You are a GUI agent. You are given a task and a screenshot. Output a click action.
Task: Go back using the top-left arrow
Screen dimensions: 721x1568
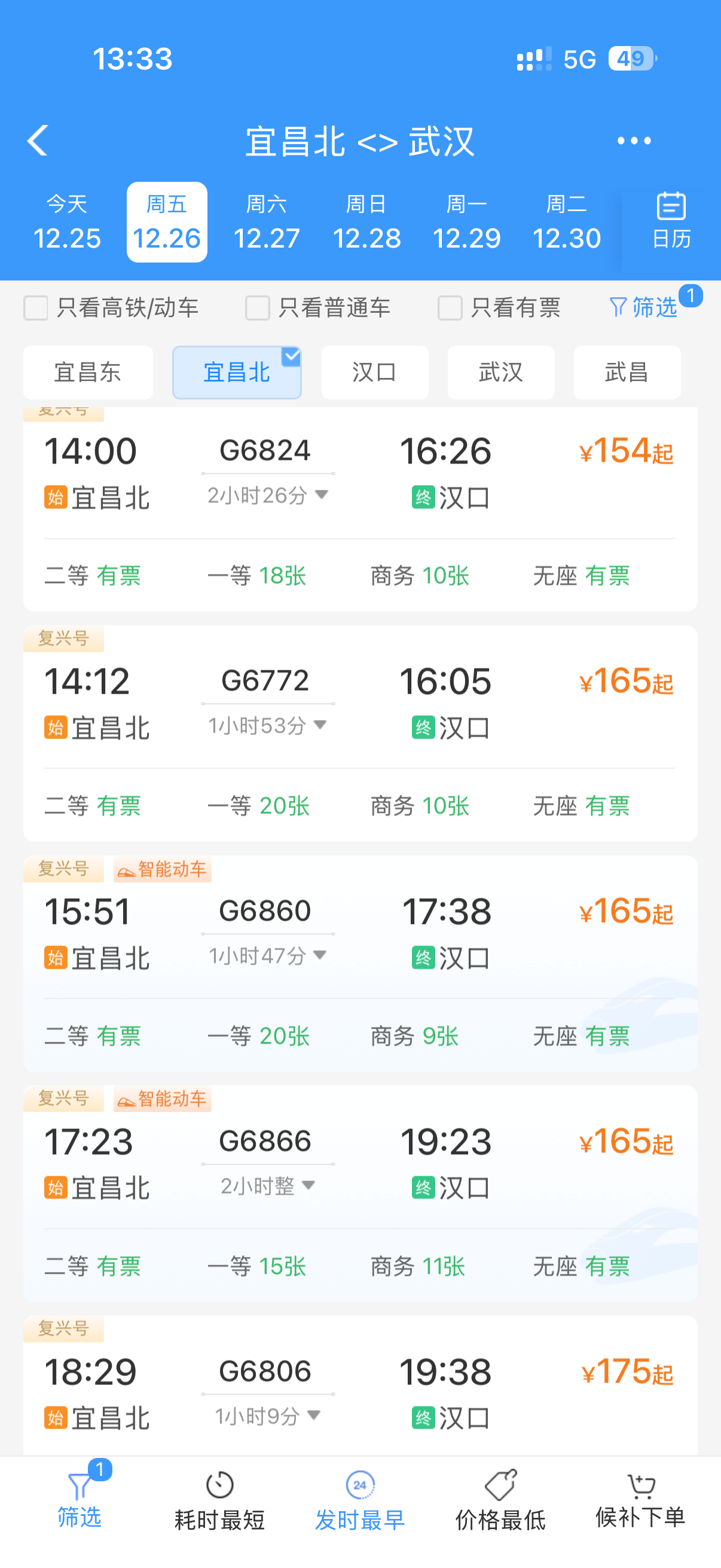(38, 141)
